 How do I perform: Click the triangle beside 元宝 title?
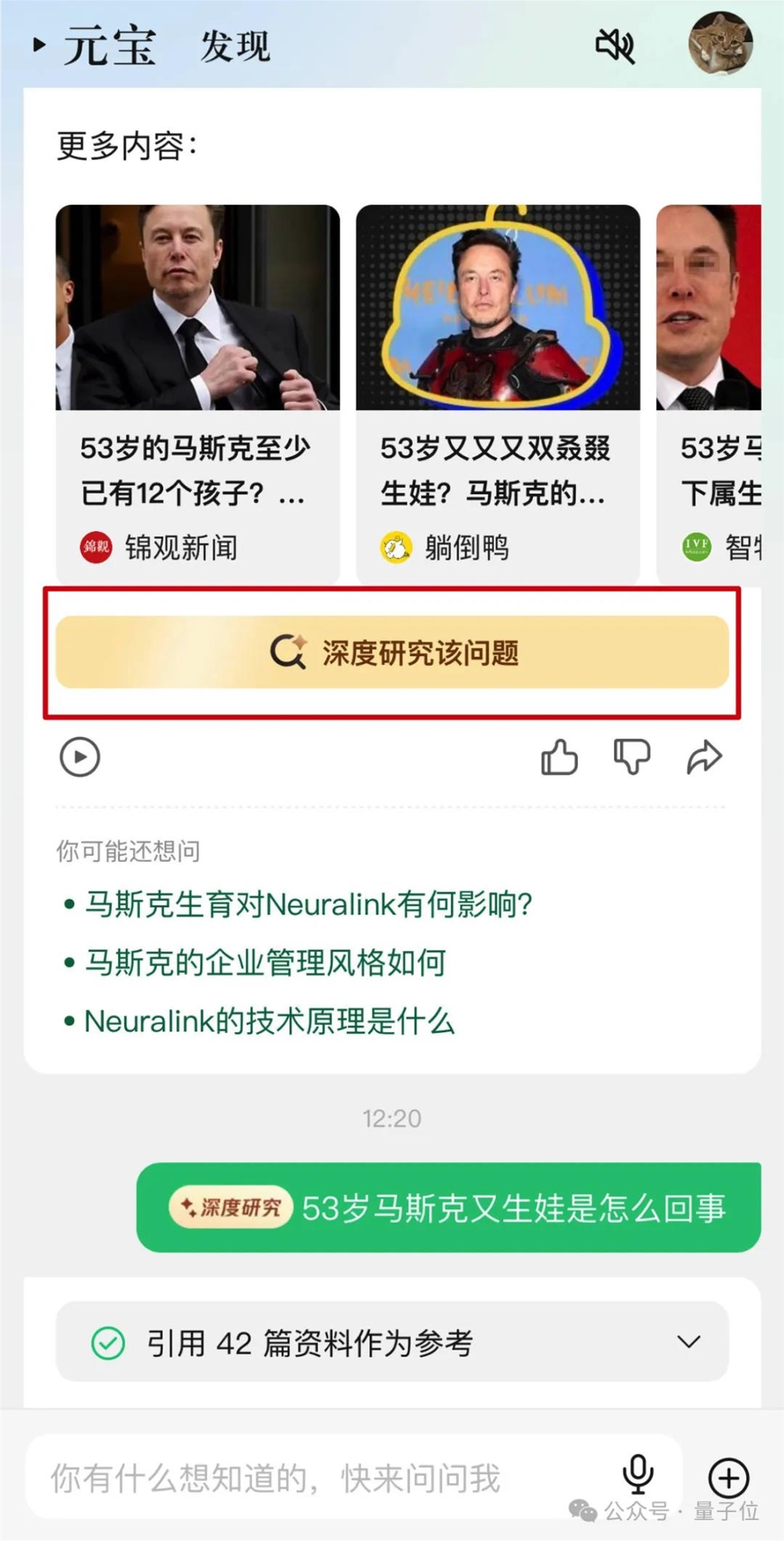pos(38,45)
